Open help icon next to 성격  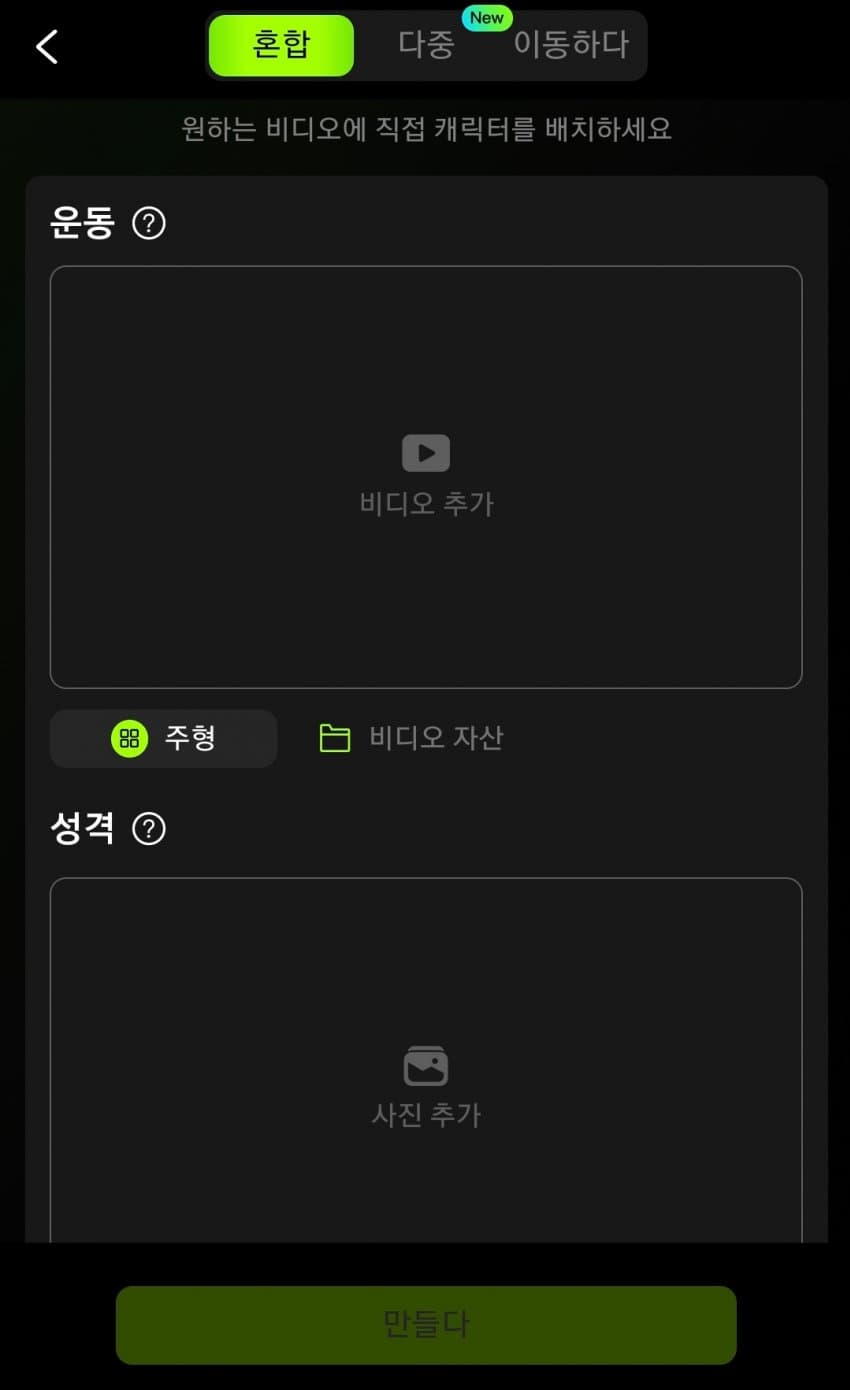(x=149, y=829)
